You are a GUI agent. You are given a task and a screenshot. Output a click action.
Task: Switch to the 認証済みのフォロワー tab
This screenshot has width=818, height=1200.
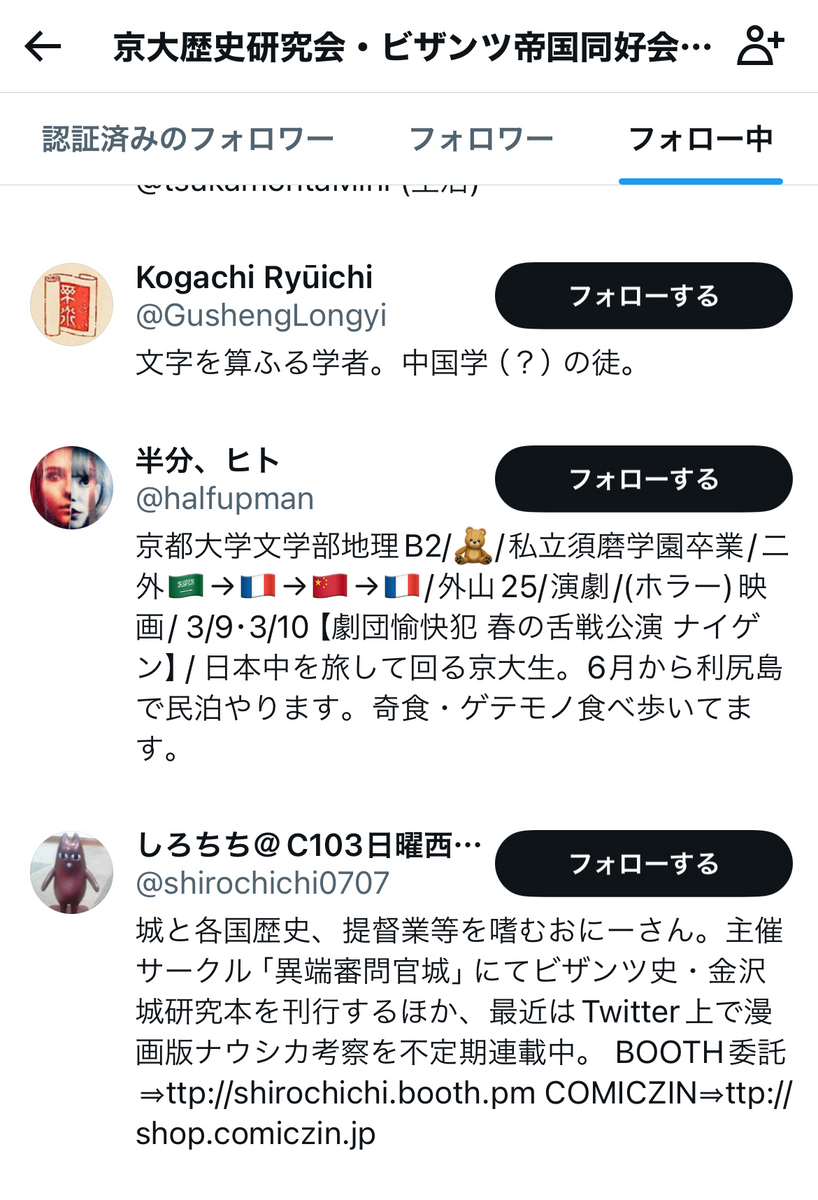pos(188,139)
